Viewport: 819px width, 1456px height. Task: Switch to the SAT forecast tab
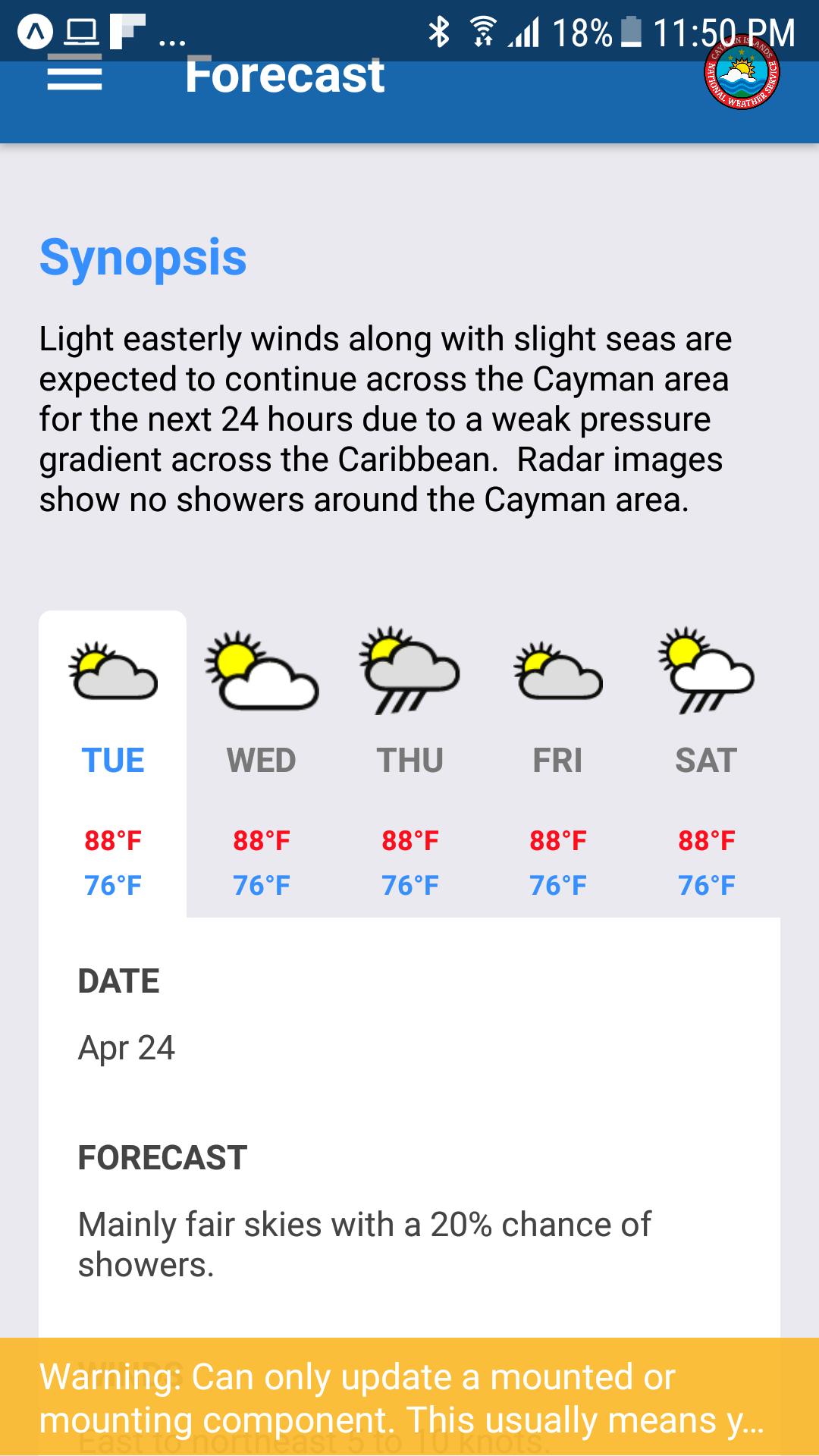click(x=706, y=761)
